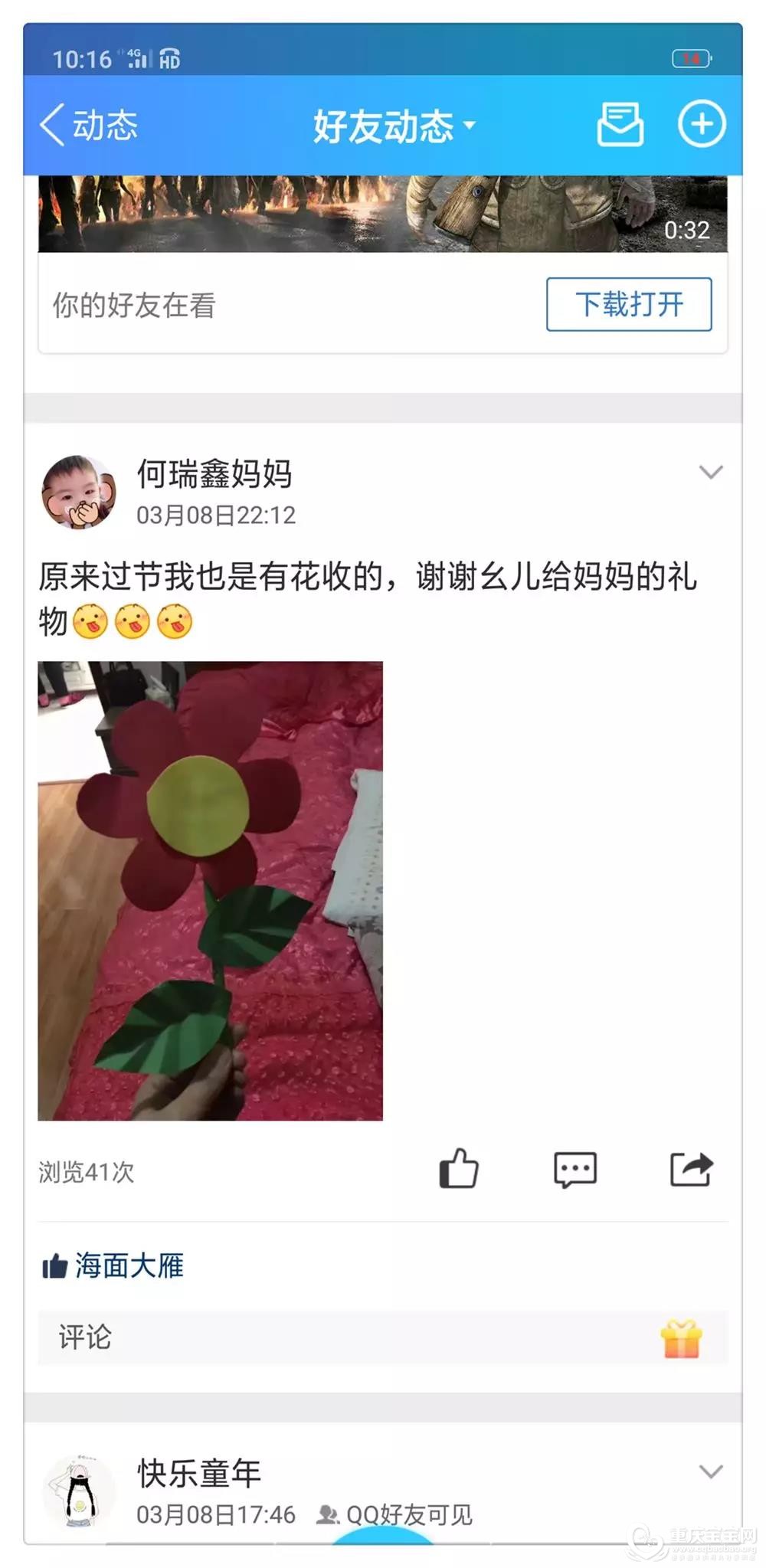Send a gift via gift icon
766x1568 pixels.
coord(681,1338)
